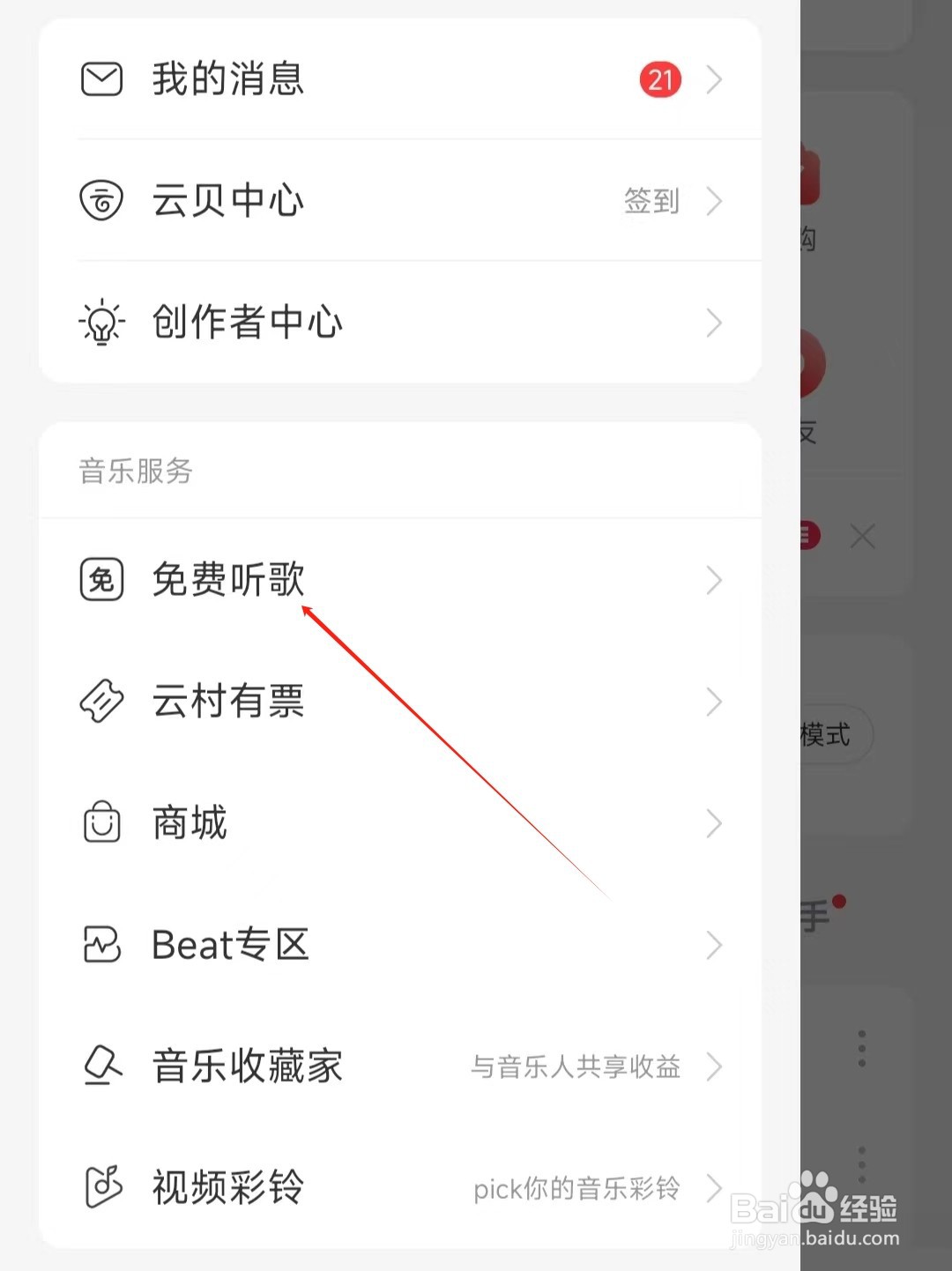Open the 免费听歌 menu entry
Image resolution: width=952 pixels, height=1271 pixels.
pos(227,580)
